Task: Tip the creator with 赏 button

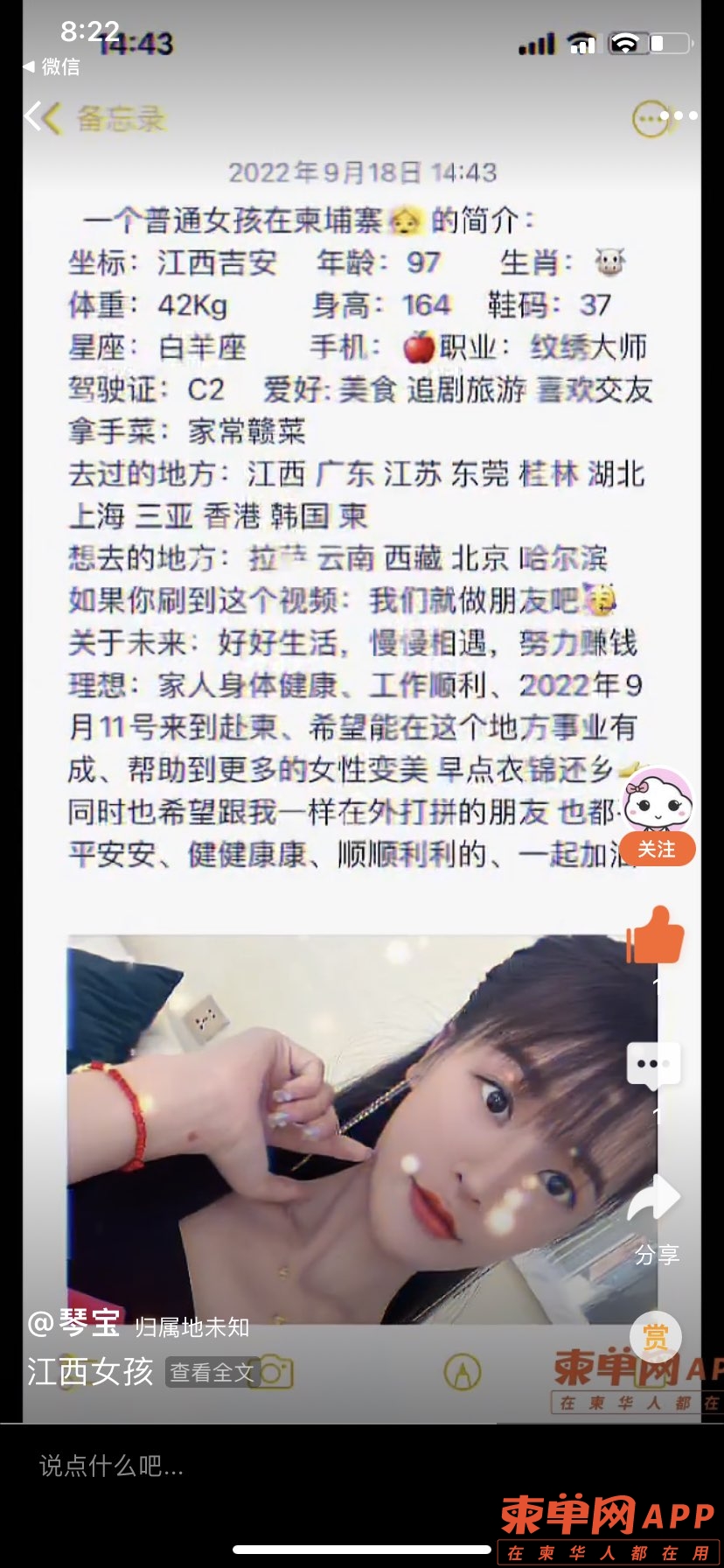Action: (655, 1336)
